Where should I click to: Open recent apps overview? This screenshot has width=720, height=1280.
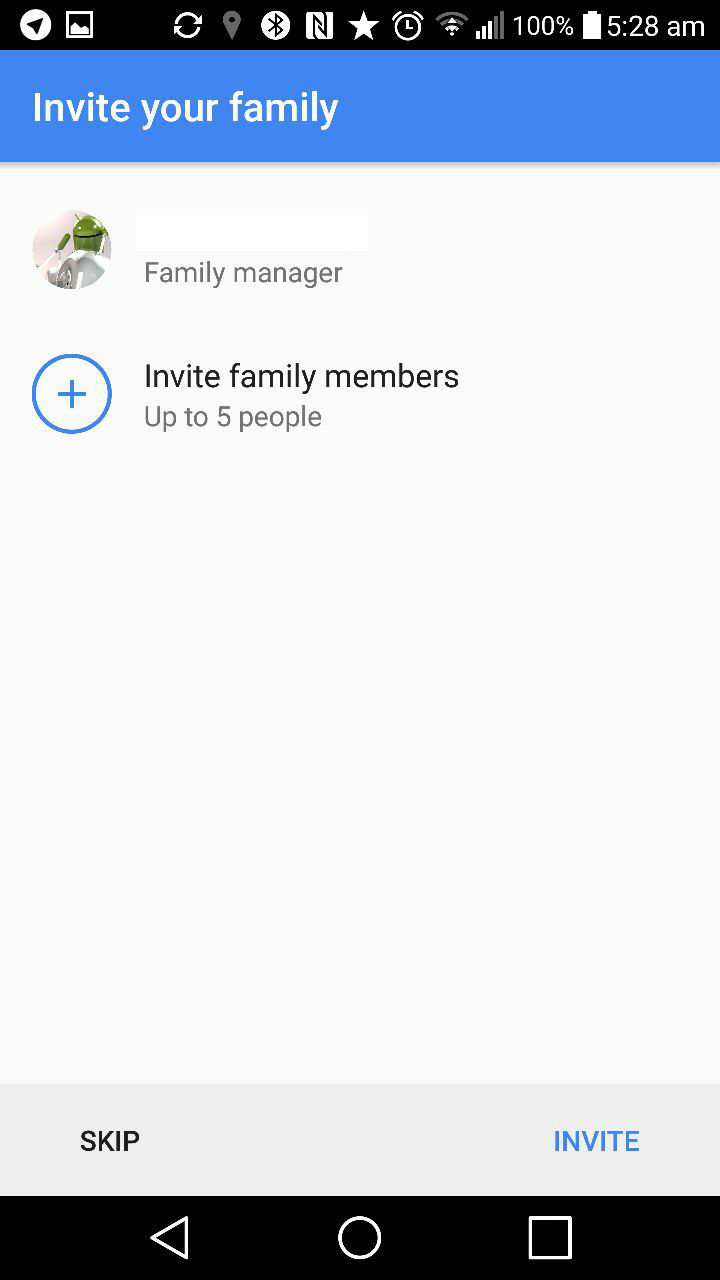[x=550, y=1237]
